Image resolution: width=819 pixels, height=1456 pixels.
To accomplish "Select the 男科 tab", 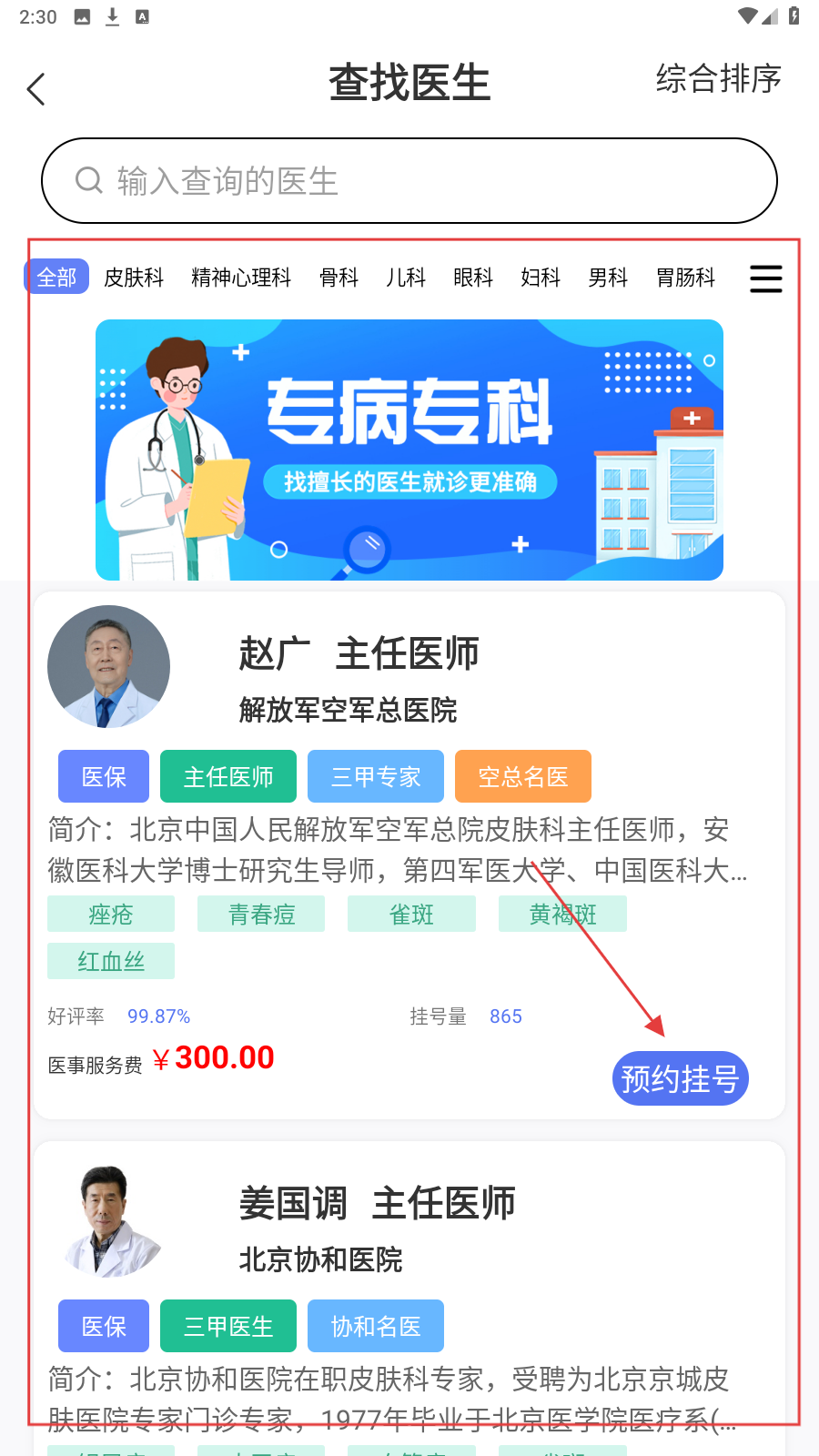I will coord(608,278).
